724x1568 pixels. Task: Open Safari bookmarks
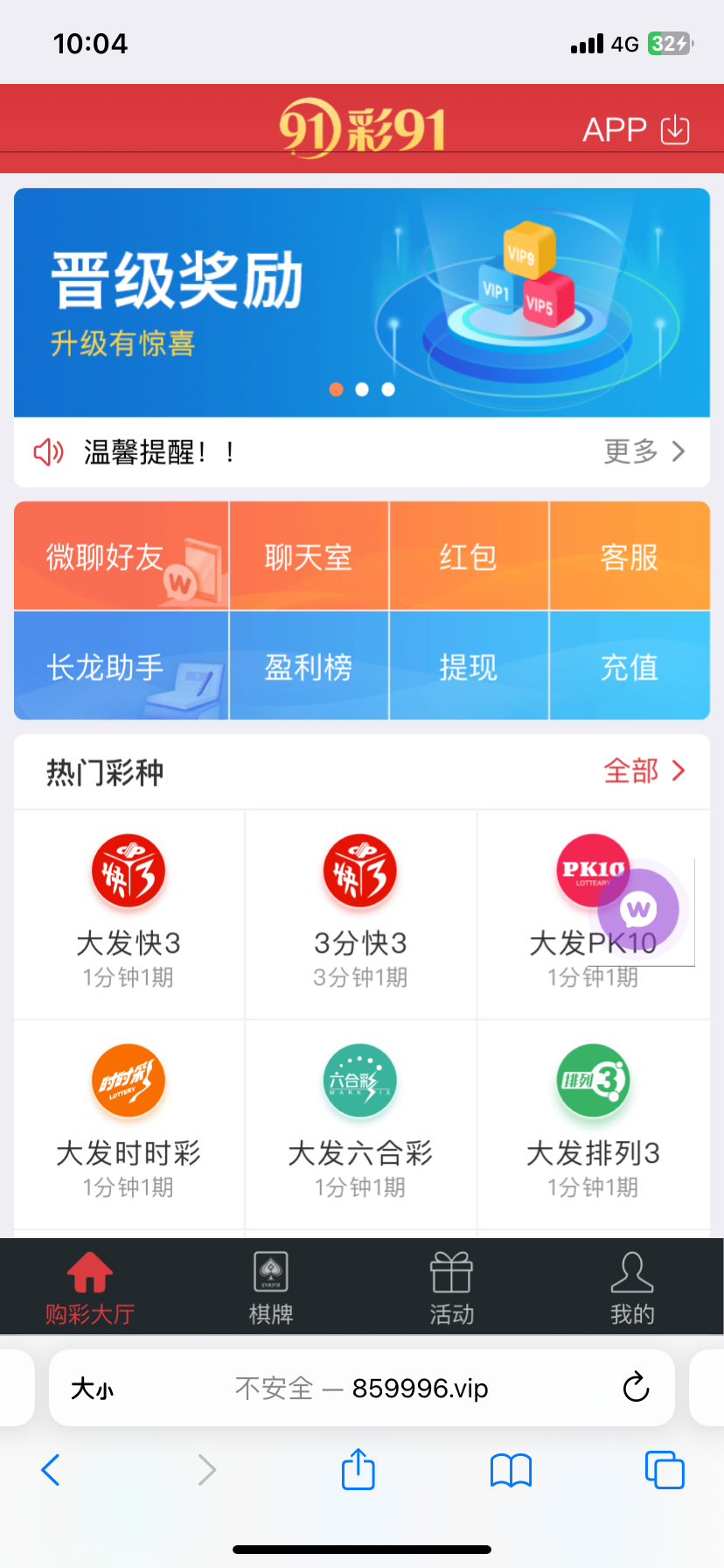click(511, 1470)
